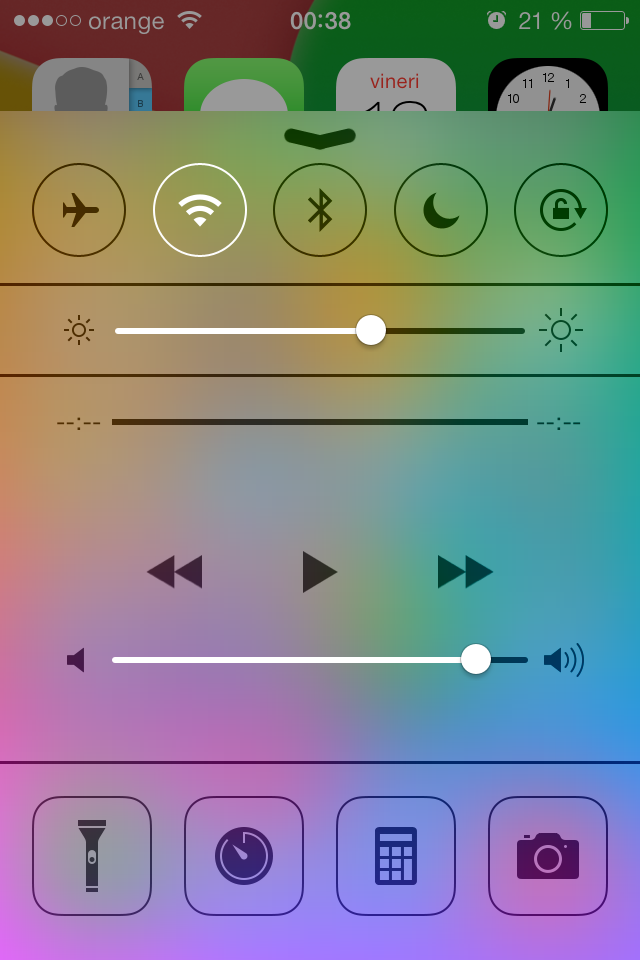Play the music

(319, 572)
